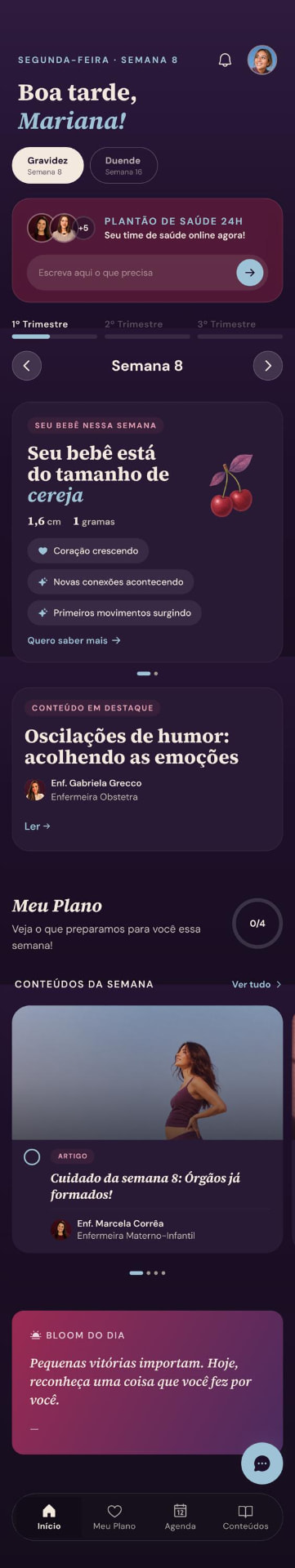295x1568 pixels.
Task: Send the message with the arrow button
Action: [x=250, y=273]
